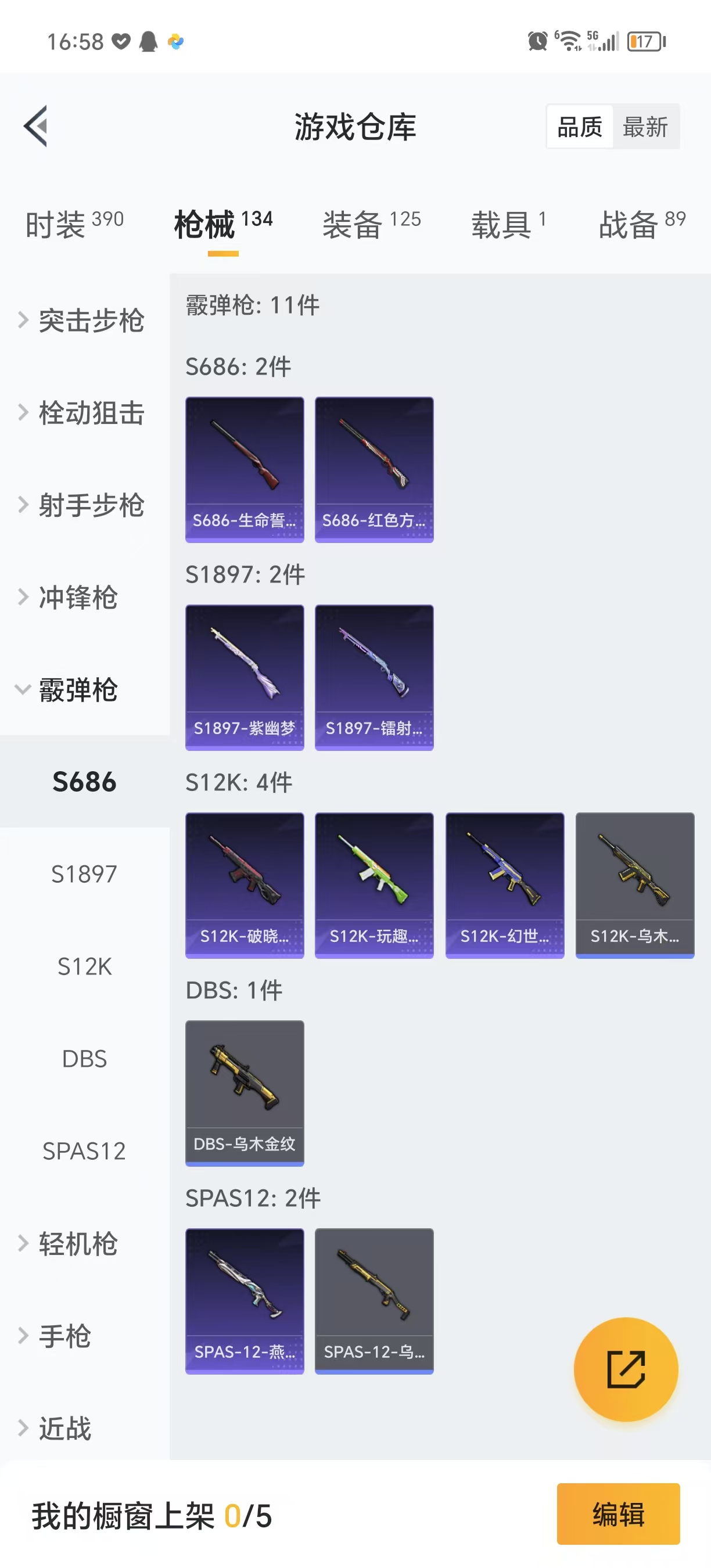Open the S686-生命誓 skin item
Screen dimensions: 711x1568
245,469
